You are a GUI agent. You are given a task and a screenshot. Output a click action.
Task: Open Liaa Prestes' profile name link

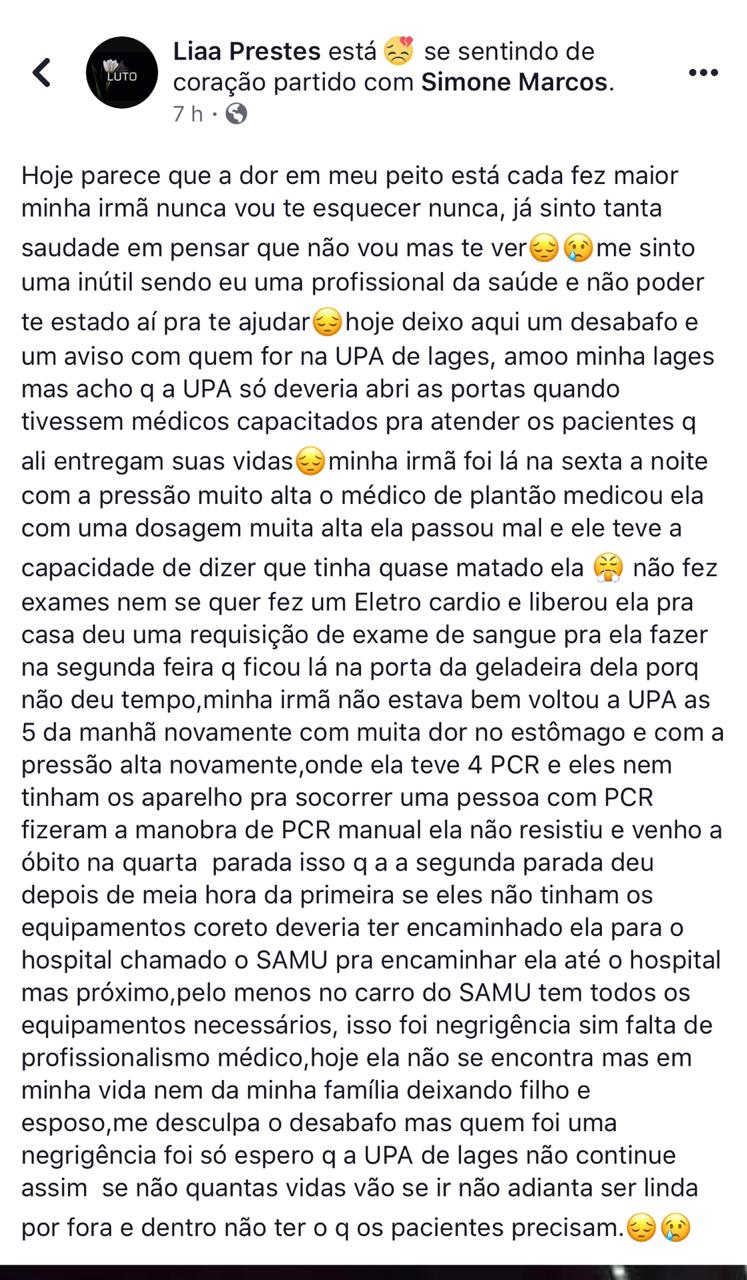point(247,51)
